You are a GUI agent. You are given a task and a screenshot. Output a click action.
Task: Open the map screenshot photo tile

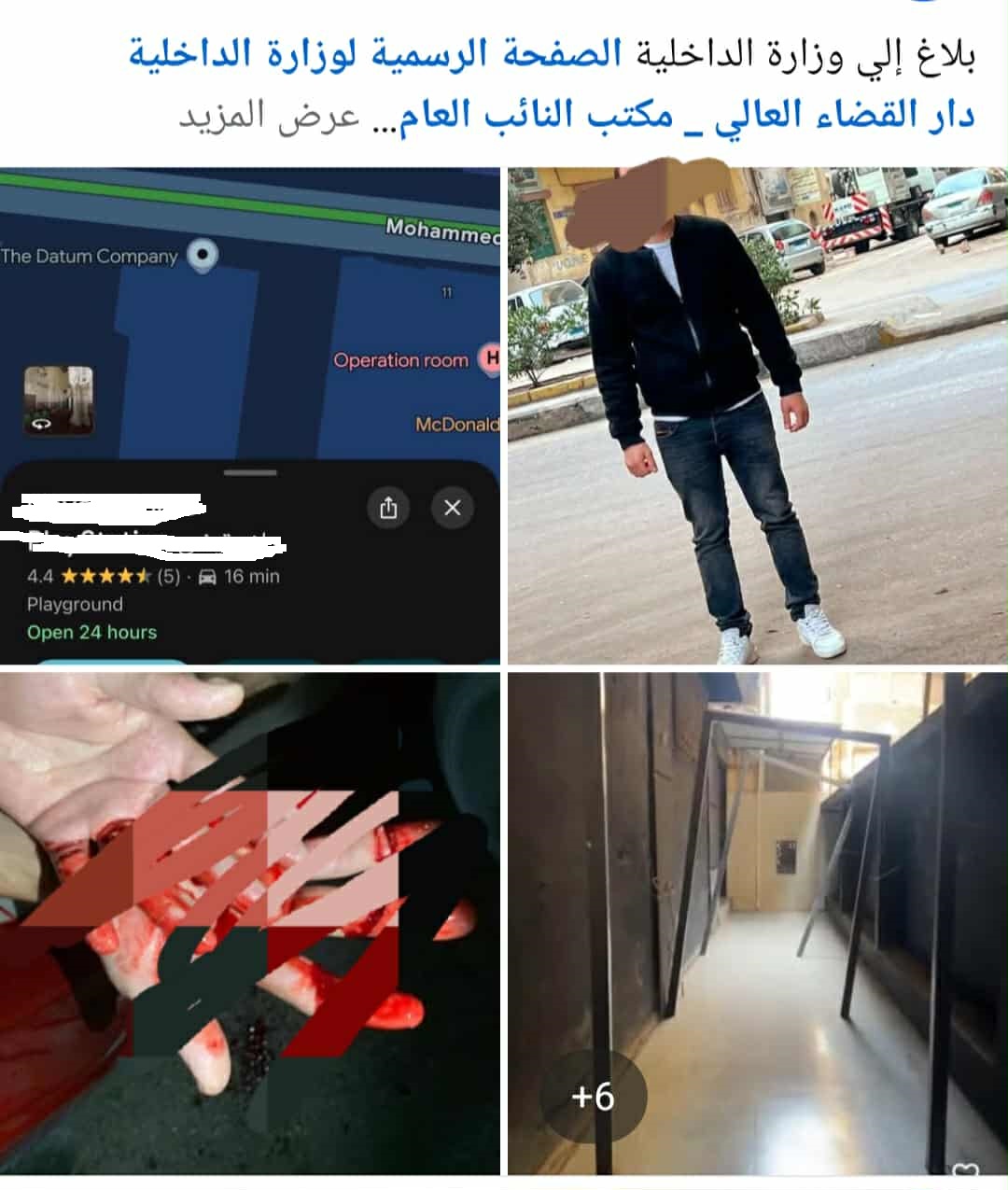249,414
